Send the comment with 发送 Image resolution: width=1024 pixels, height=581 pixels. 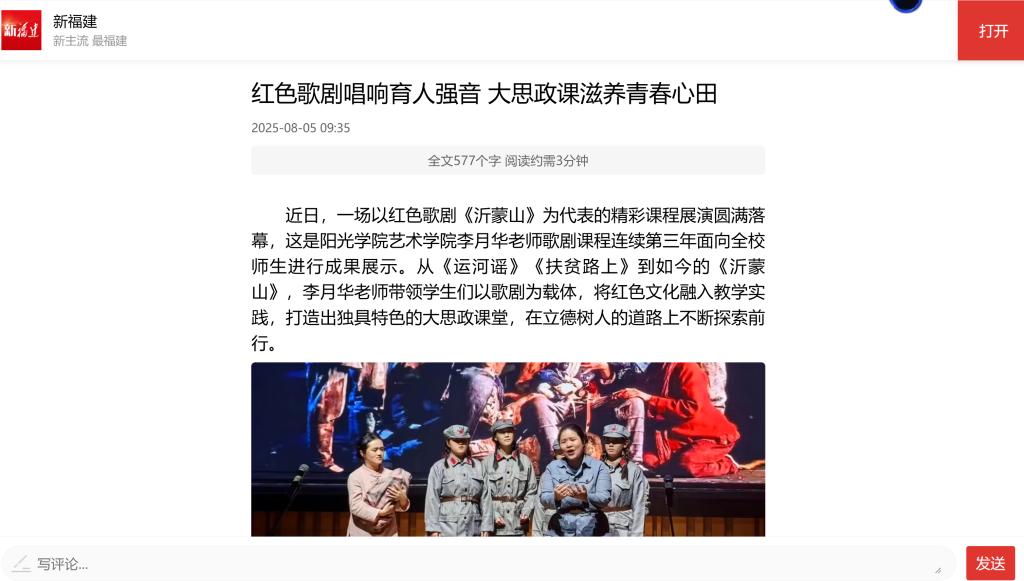click(990, 563)
